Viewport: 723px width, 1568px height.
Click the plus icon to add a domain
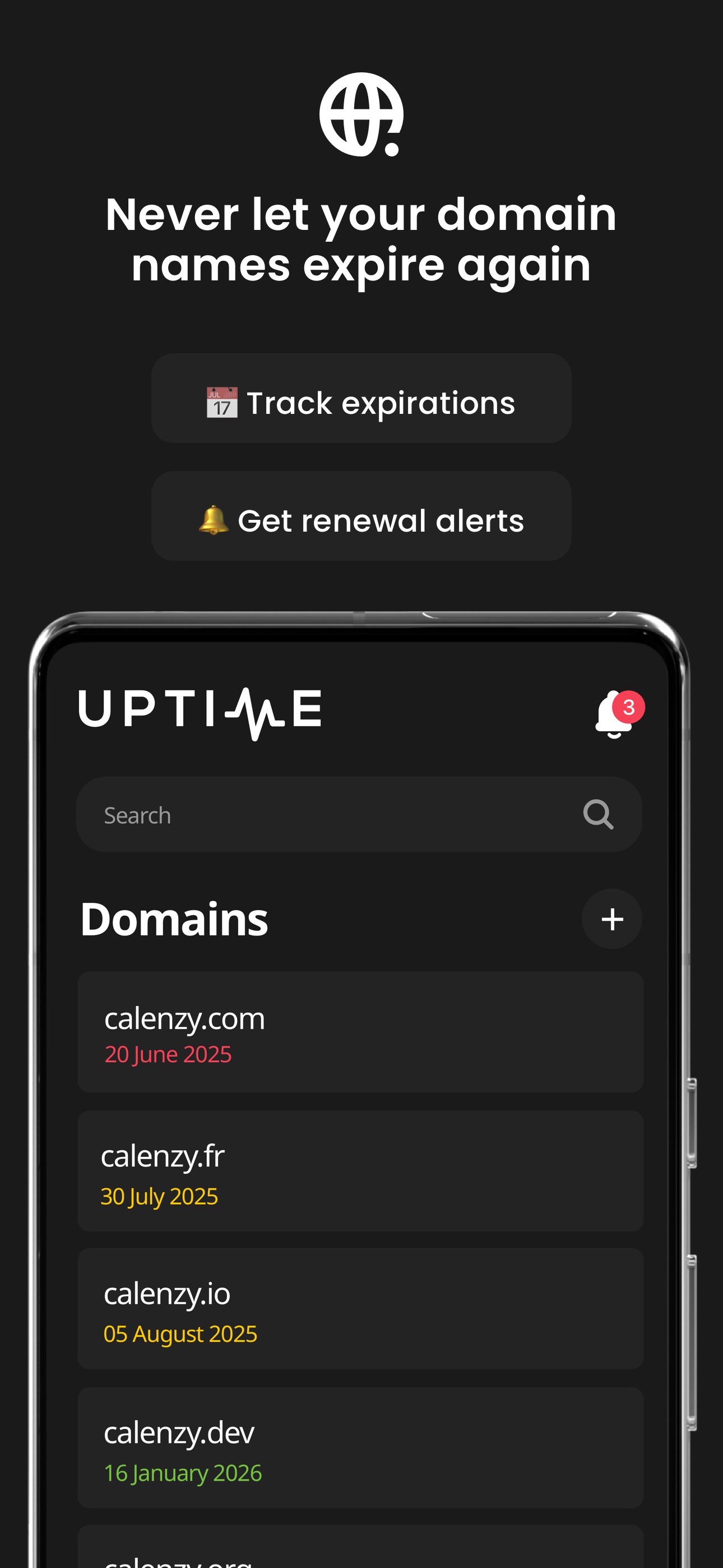pyautogui.click(x=611, y=920)
